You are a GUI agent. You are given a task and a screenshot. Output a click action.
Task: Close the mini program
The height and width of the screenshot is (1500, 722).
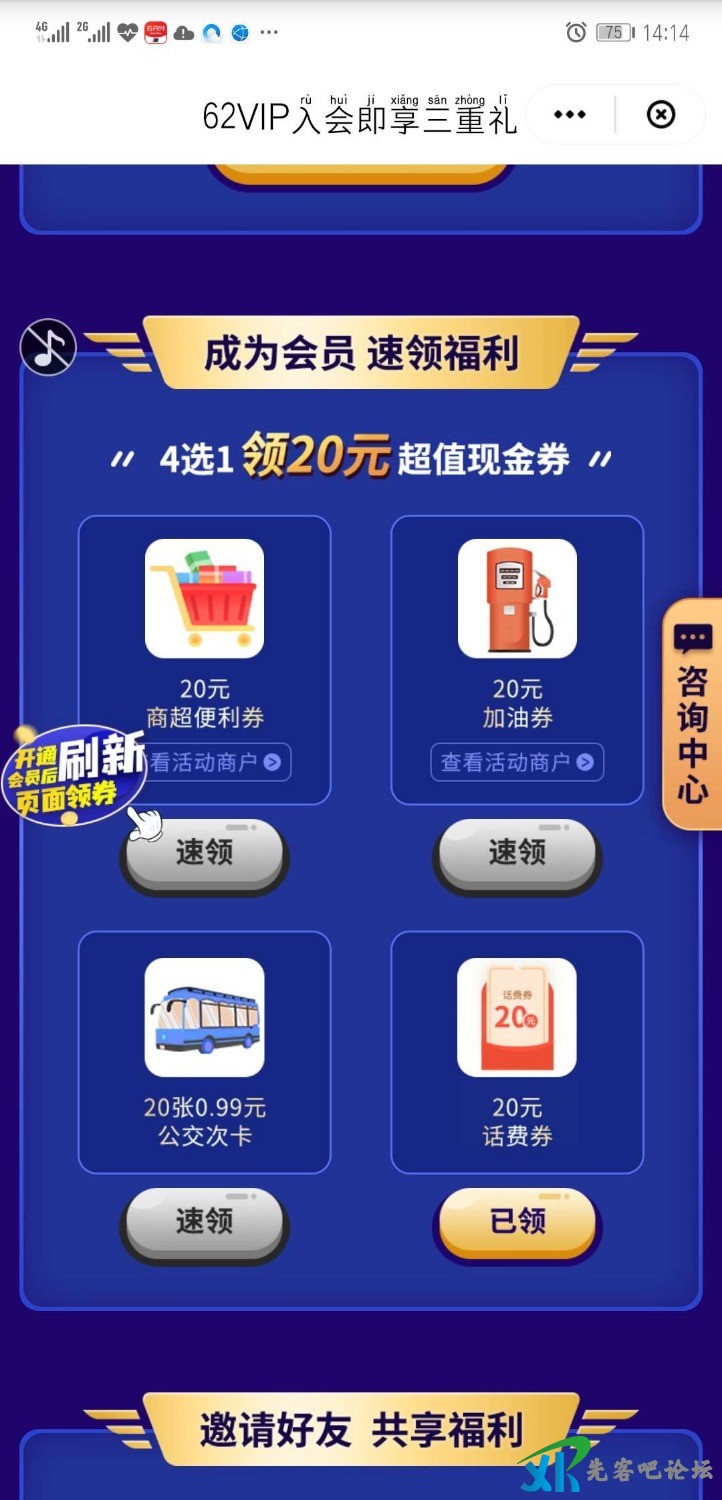click(661, 115)
